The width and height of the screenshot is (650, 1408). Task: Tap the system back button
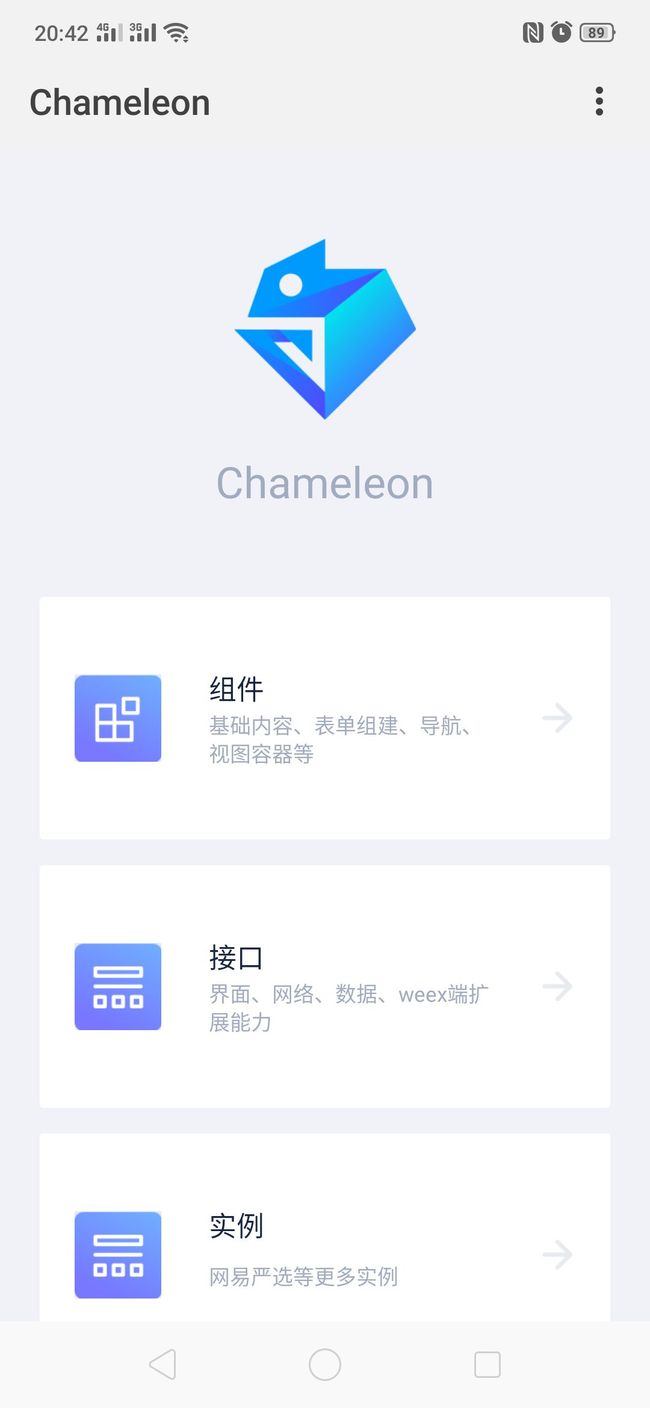click(x=162, y=1364)
